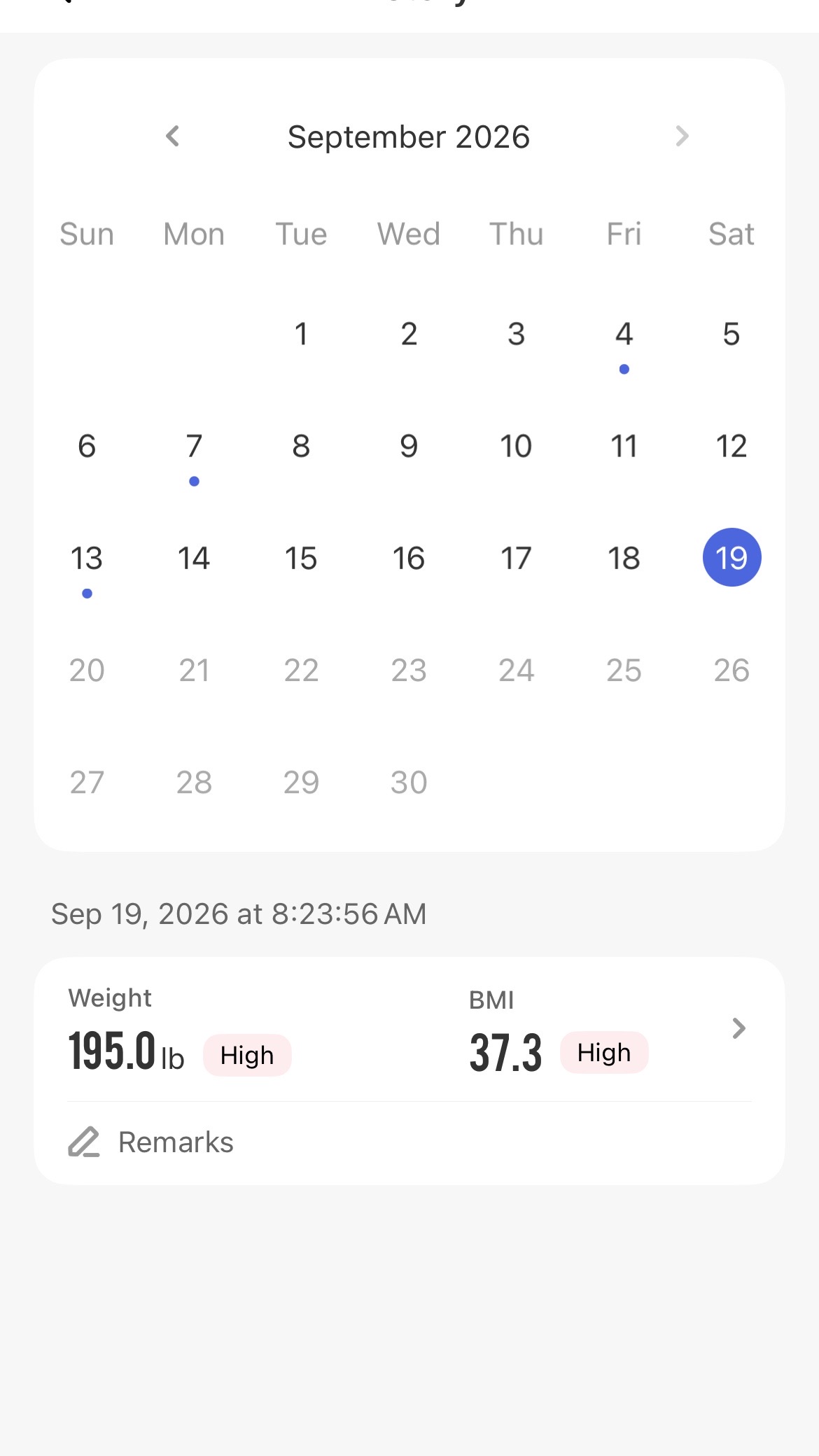The image size is (819, 1456).
Task: Add Remarks to this measurement
Action: [151, 1142]
